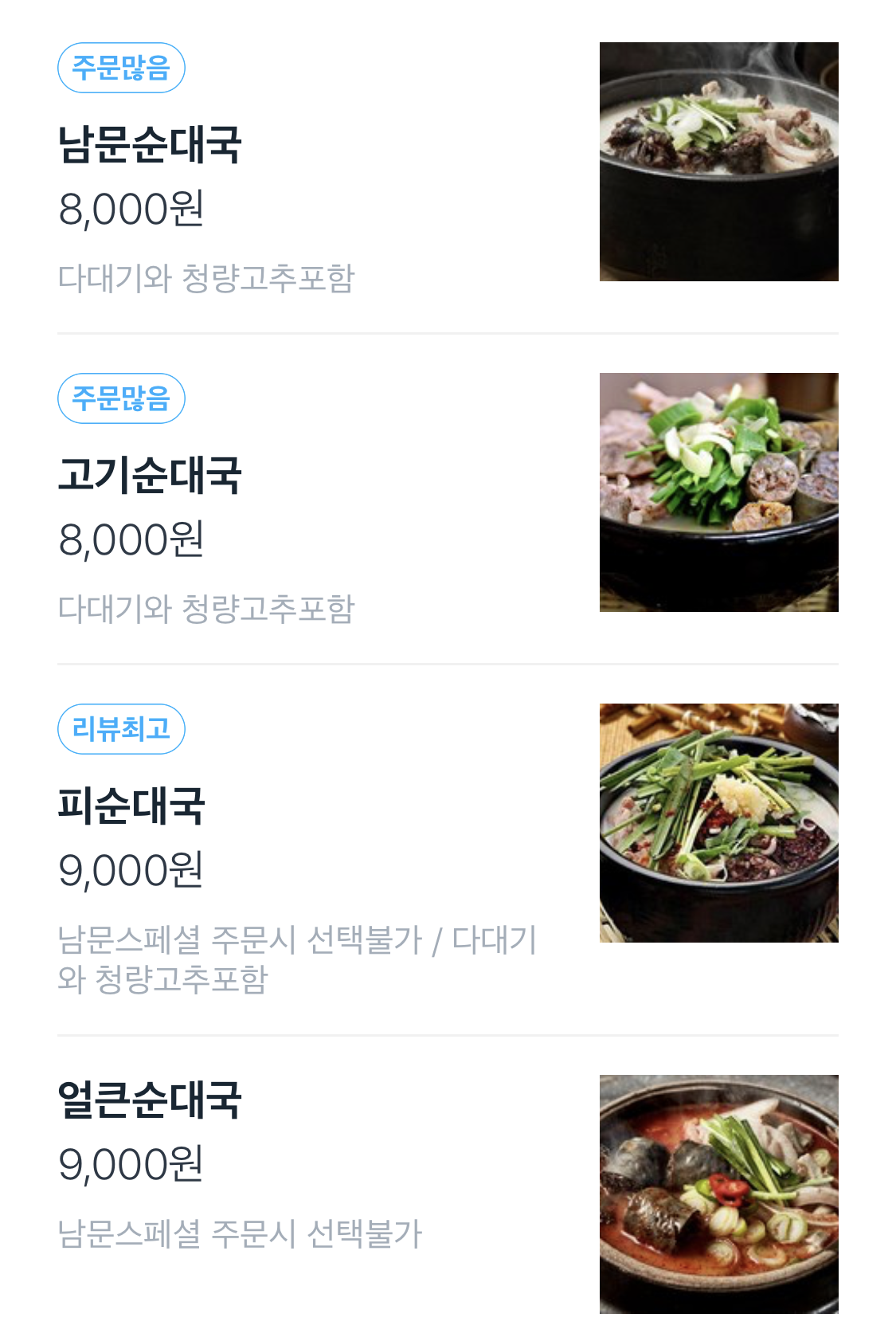View the 피순대국 menu item
This screenshot has width=896, height=1341.
pyautogui.click(x=132, y=806)
